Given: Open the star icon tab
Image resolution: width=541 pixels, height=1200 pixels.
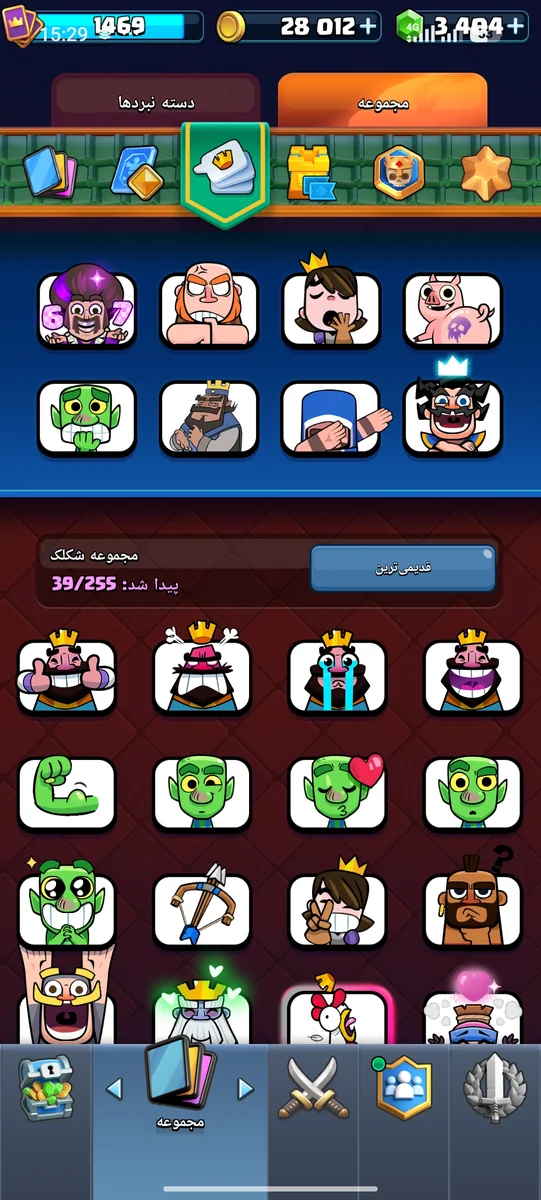Looking at the screenshot, I should [x=487, y=172].
